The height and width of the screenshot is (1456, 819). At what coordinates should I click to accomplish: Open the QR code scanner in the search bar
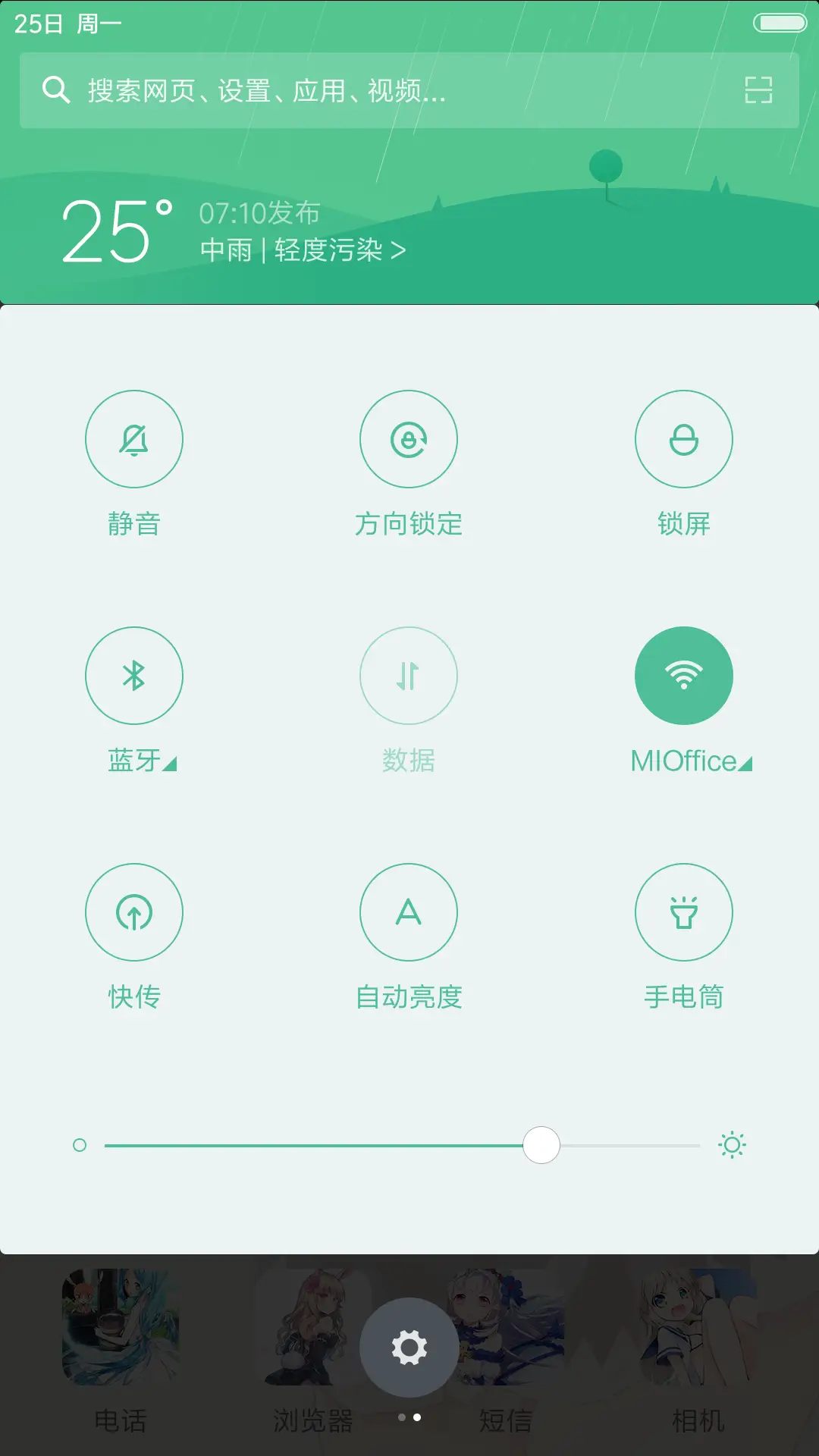point(758,90)
